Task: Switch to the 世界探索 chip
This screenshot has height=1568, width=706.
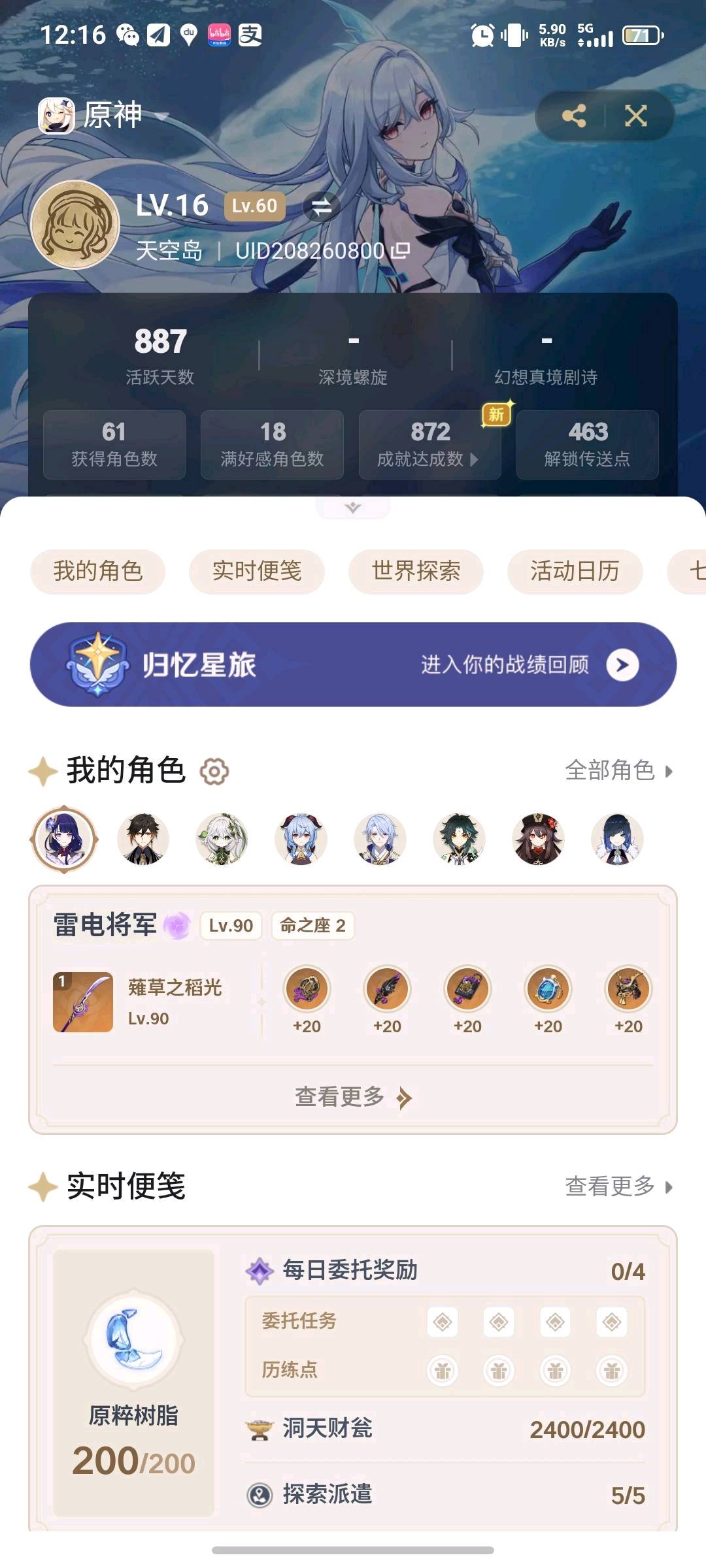Action: click(x=416, y=572)
